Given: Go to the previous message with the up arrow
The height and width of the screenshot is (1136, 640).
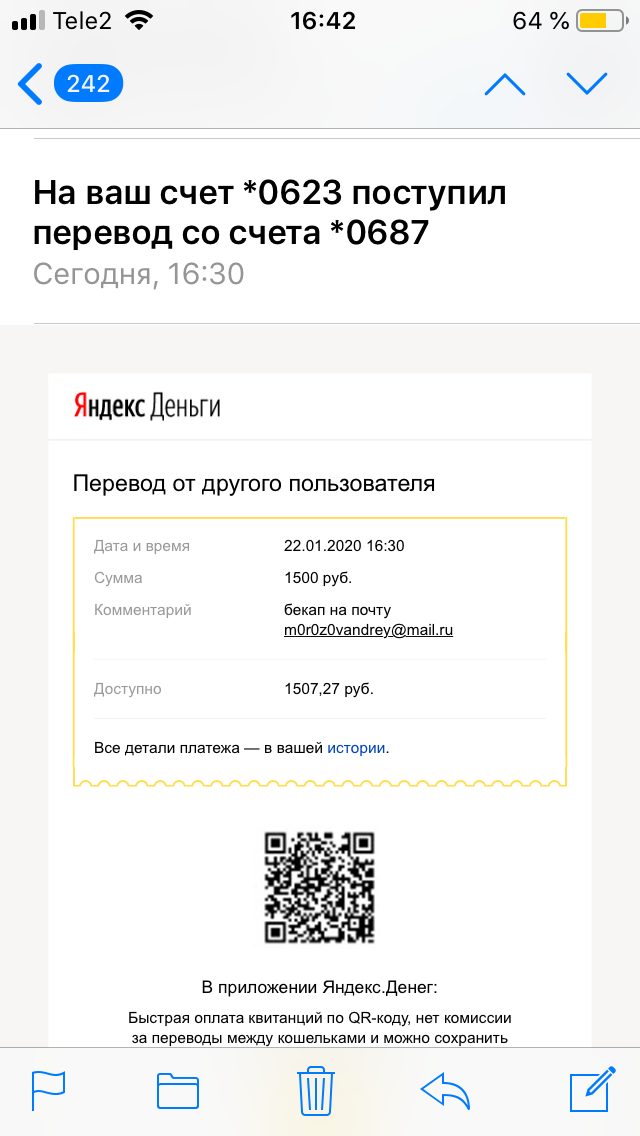Looking at the screenshot, I should [x=505, y=84].
